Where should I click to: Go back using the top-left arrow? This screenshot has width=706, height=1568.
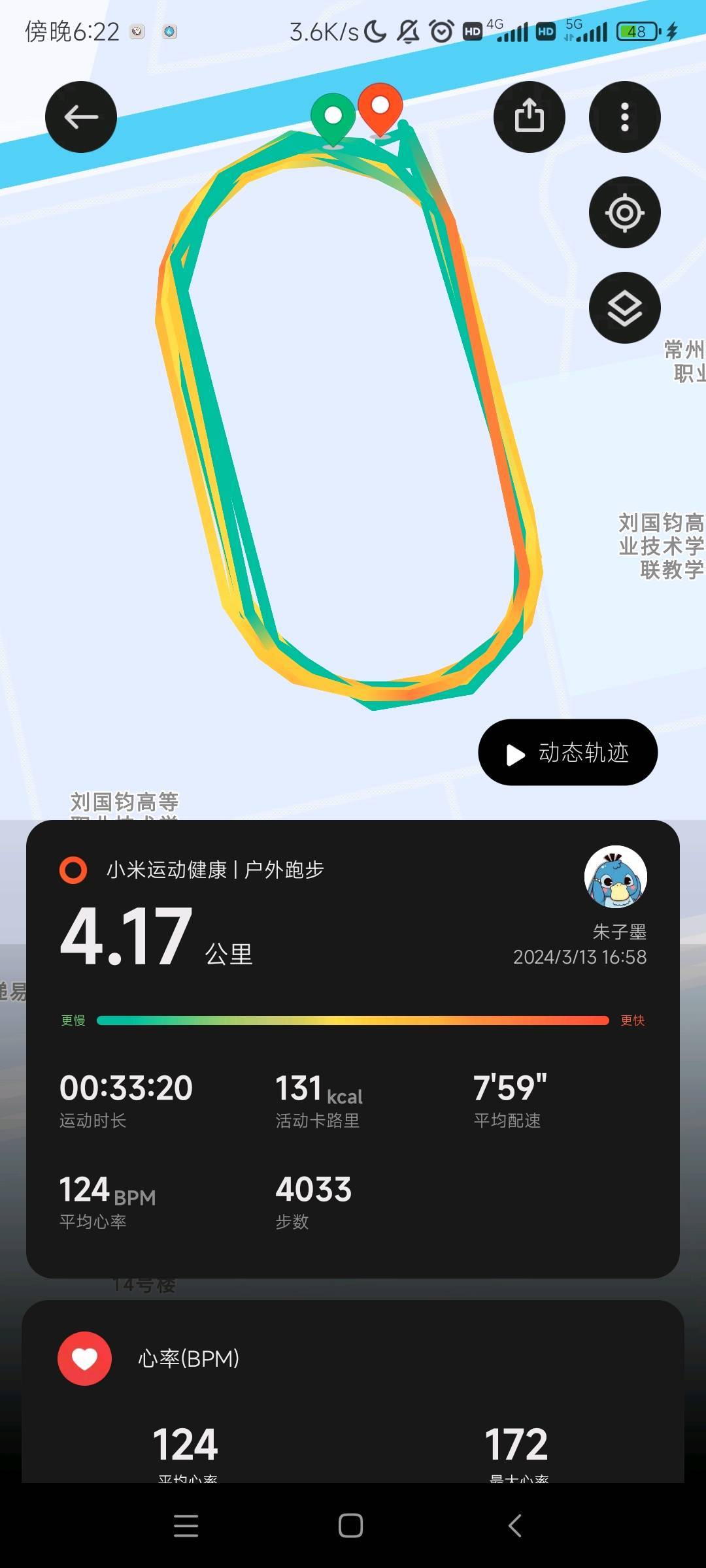[81, 117]
